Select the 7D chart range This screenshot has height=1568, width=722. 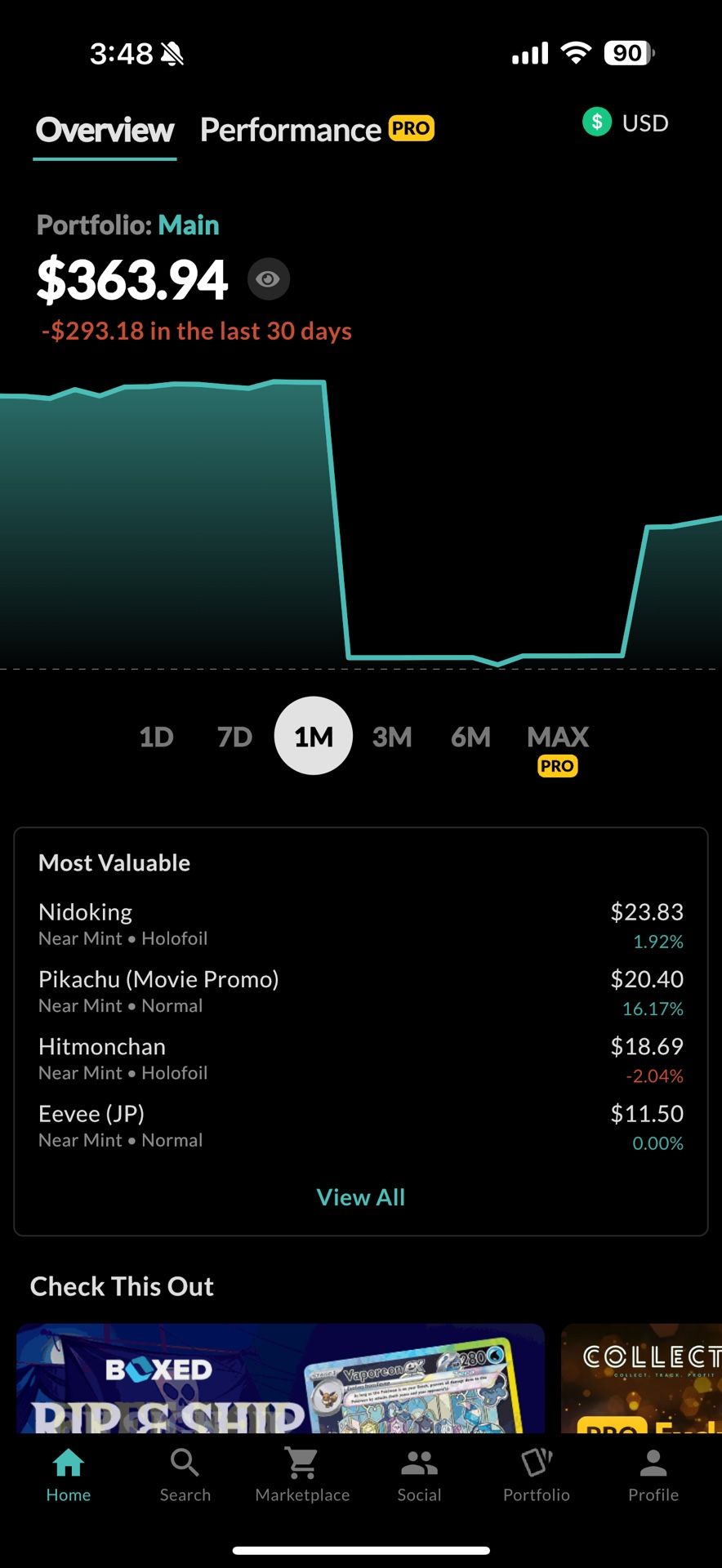234,737
